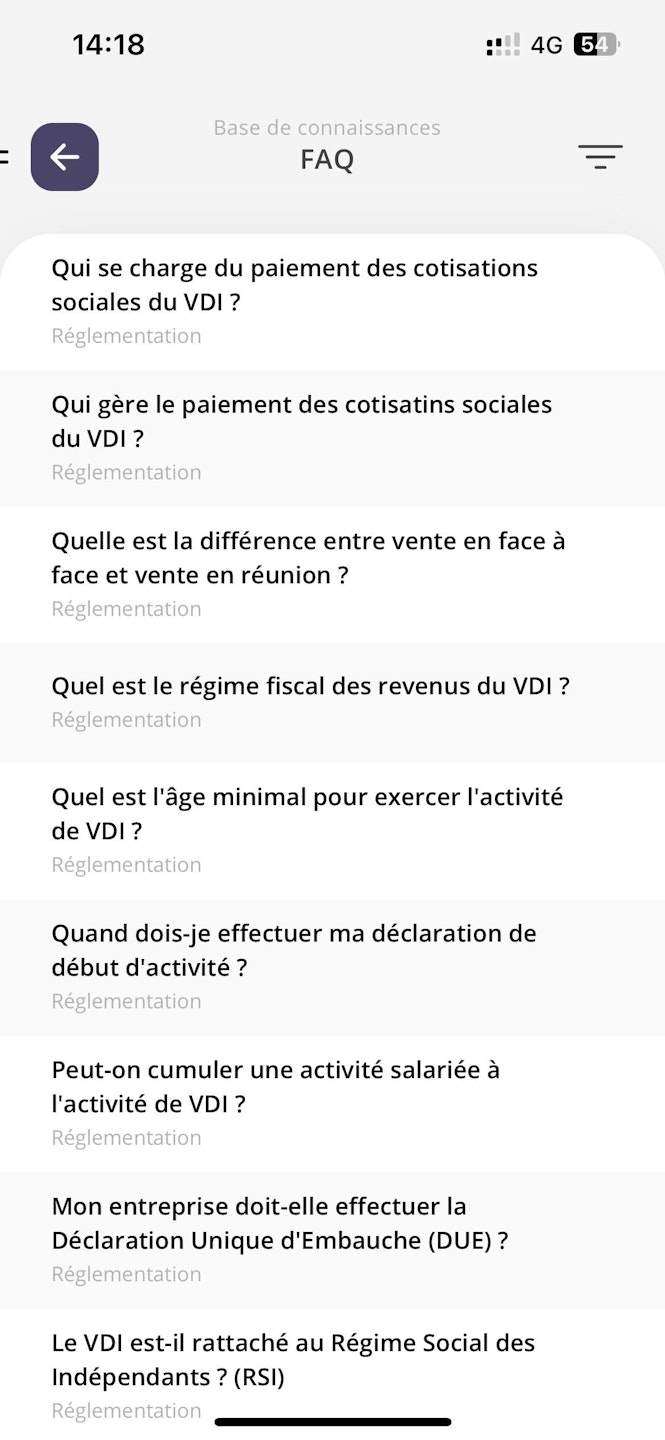Open question about who handles VDI social contributions payment

coord(294,285)
